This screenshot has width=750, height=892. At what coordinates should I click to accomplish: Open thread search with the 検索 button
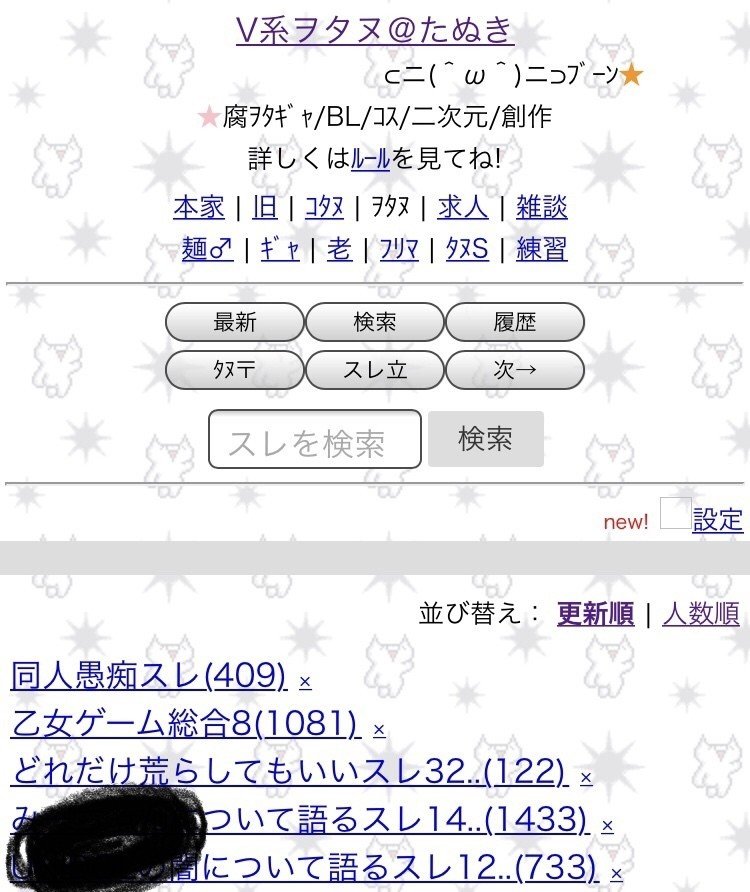pyautogui.click(x=375, y=322)
